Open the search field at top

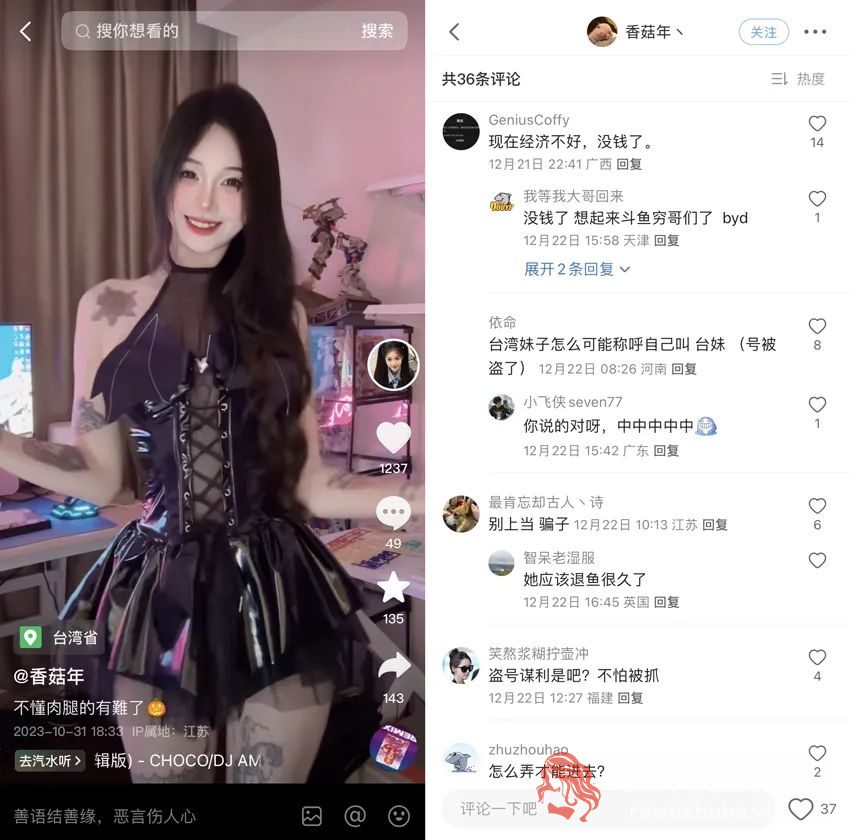coord(210,31)
